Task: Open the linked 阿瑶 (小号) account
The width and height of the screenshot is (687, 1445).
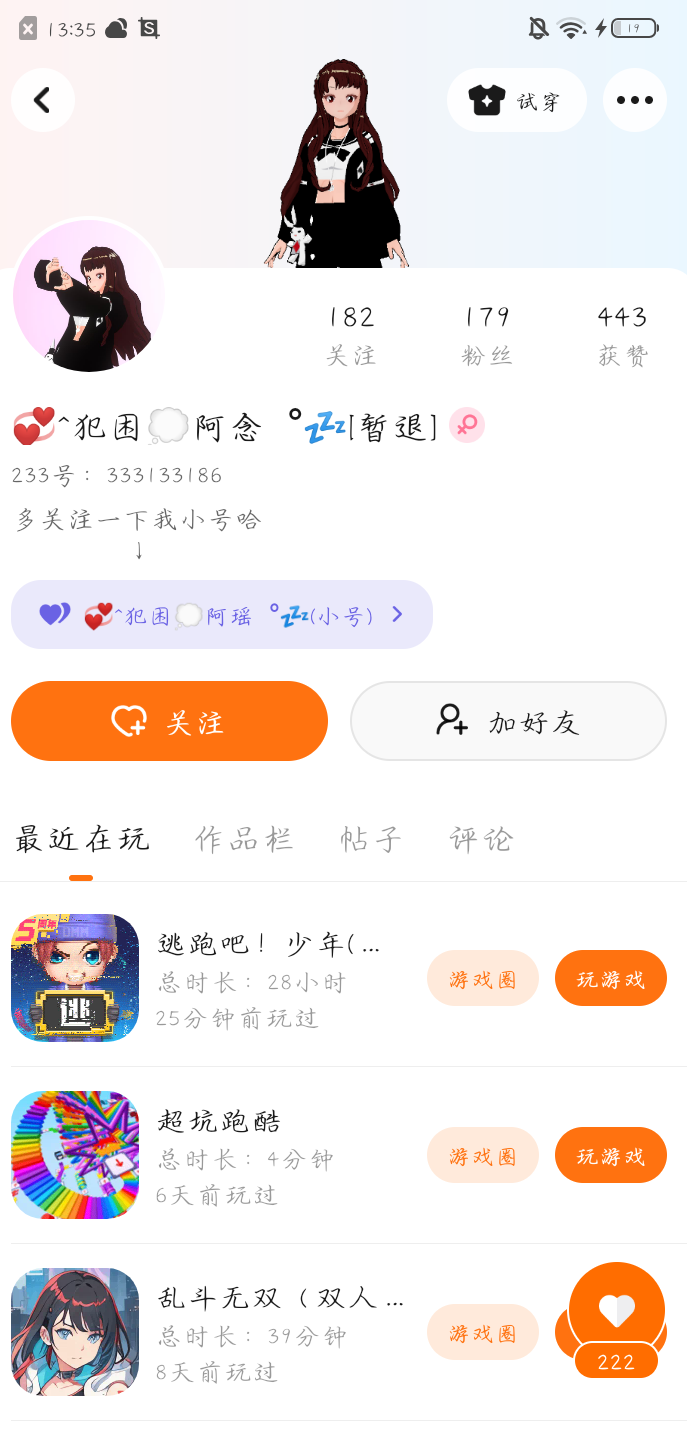Action: point(221,615)
